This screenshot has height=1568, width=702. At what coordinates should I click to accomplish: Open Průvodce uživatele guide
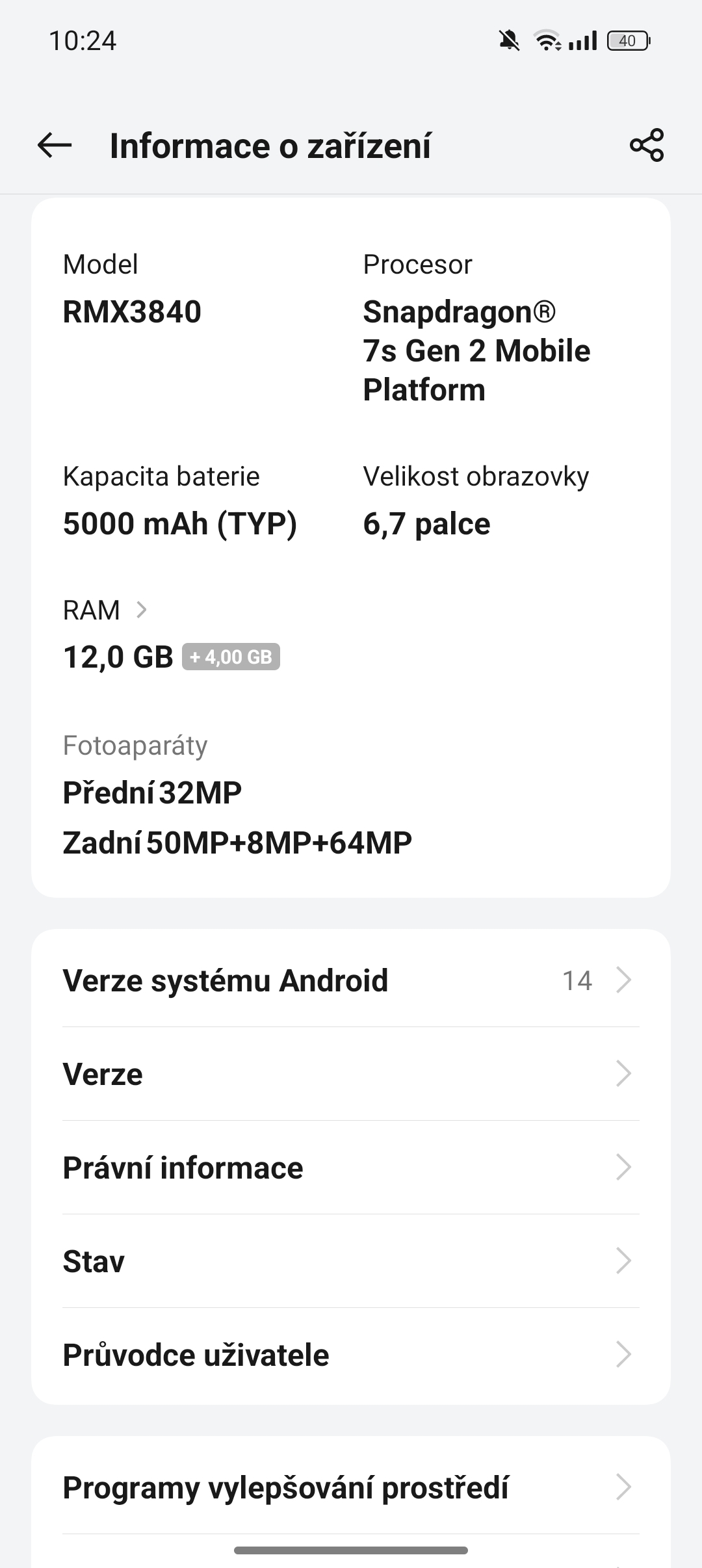click(x=351, y=1355)
